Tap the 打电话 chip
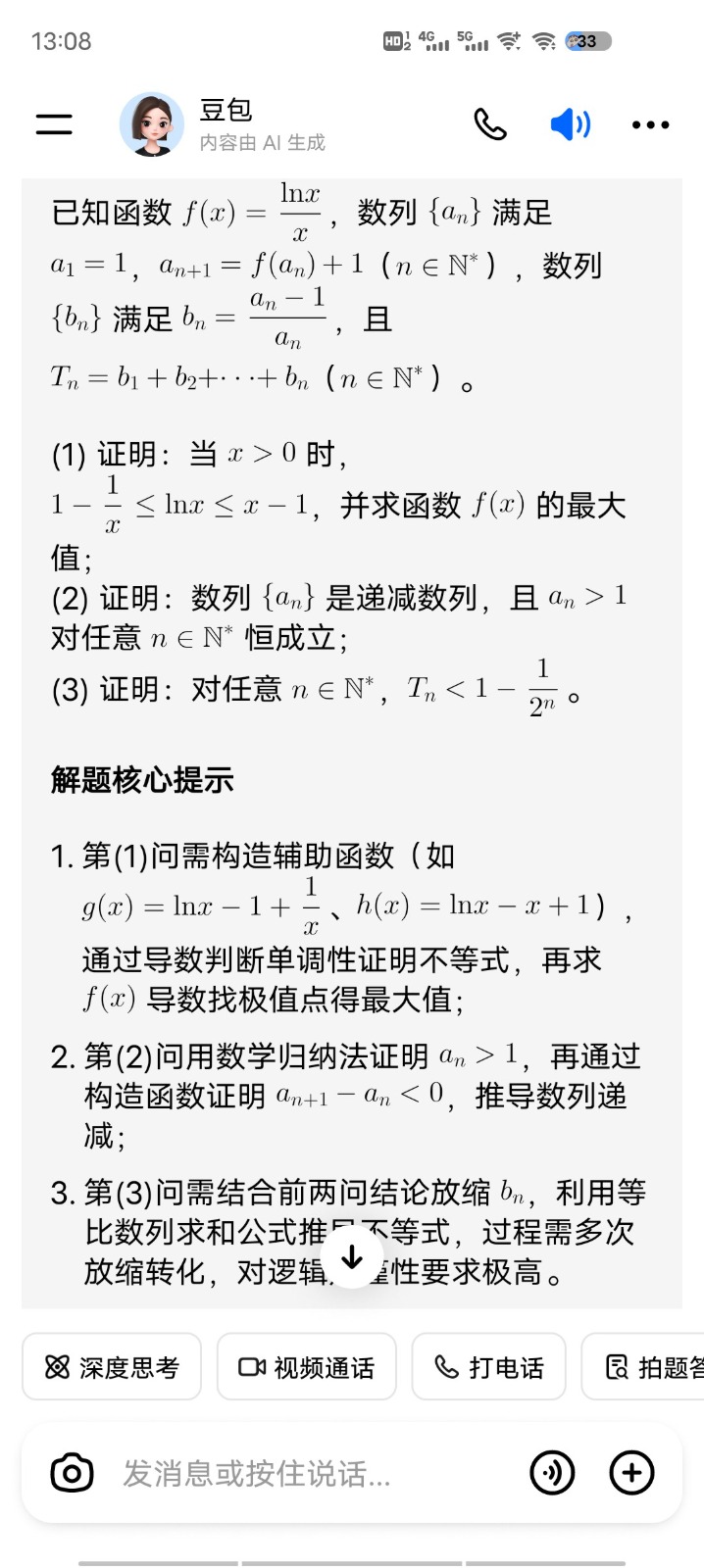Screen dimensions: 704x1568 click(x=488, y=1367)
